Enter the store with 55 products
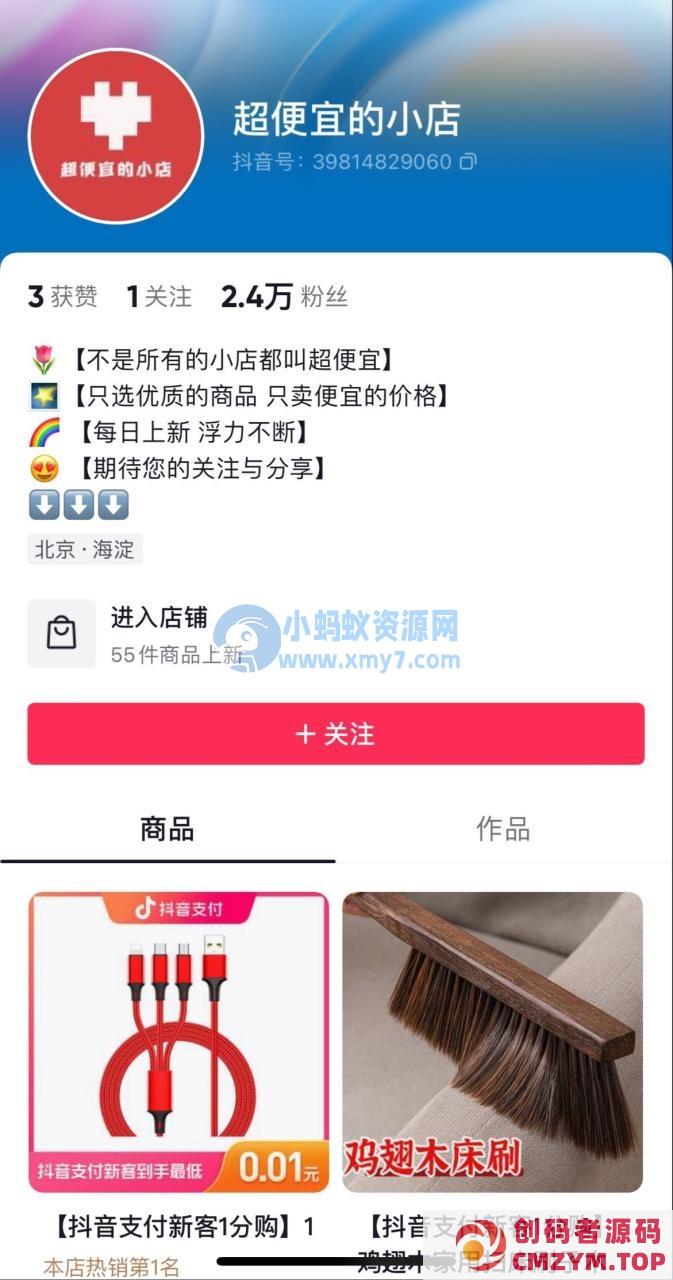The height and width of the screenshot is (1280, 673). 160,634
